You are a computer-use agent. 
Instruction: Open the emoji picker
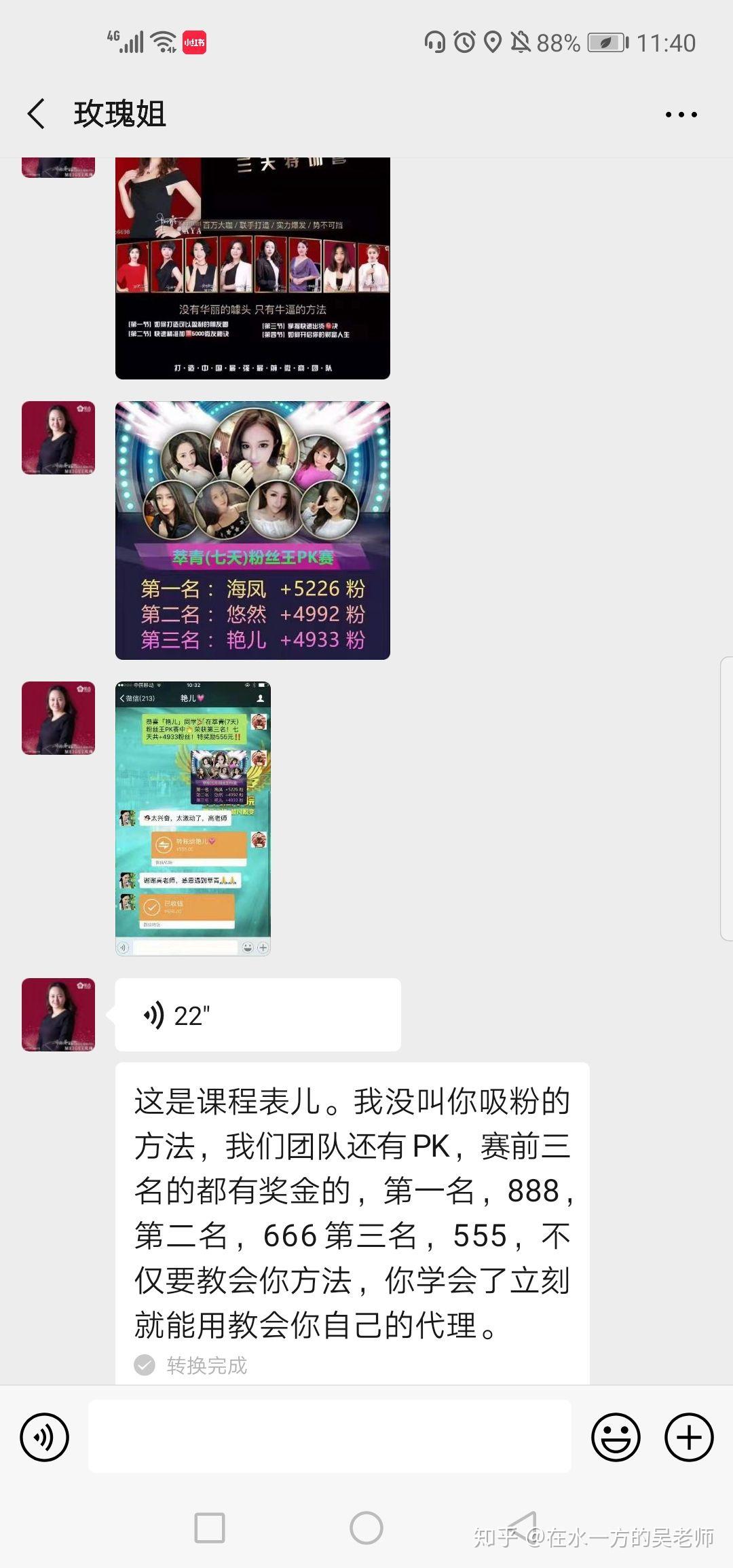(616, 1437)
